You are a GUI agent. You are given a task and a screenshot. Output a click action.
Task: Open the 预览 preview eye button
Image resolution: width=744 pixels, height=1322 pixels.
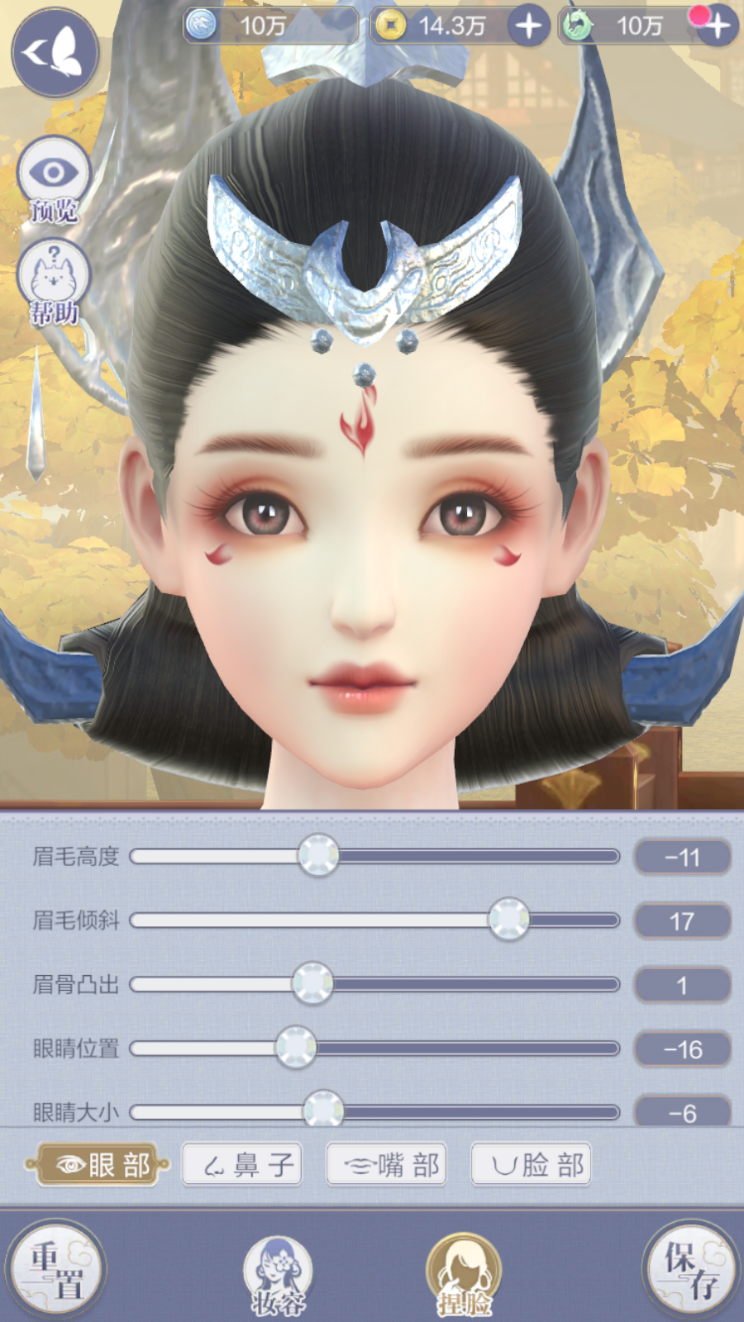pos(53,178)
